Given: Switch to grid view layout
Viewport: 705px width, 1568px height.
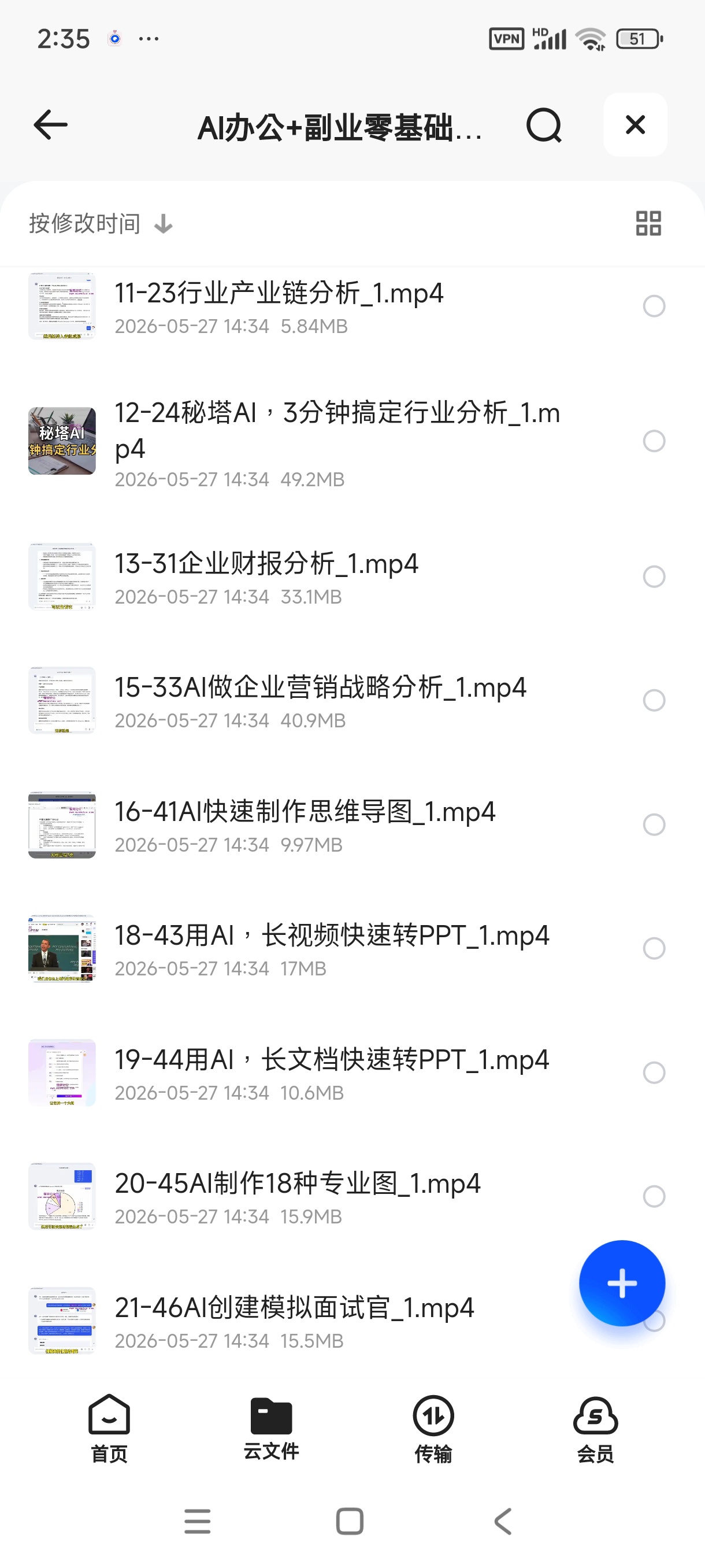Looking at the screenshot, I should (x=648, y=223).
